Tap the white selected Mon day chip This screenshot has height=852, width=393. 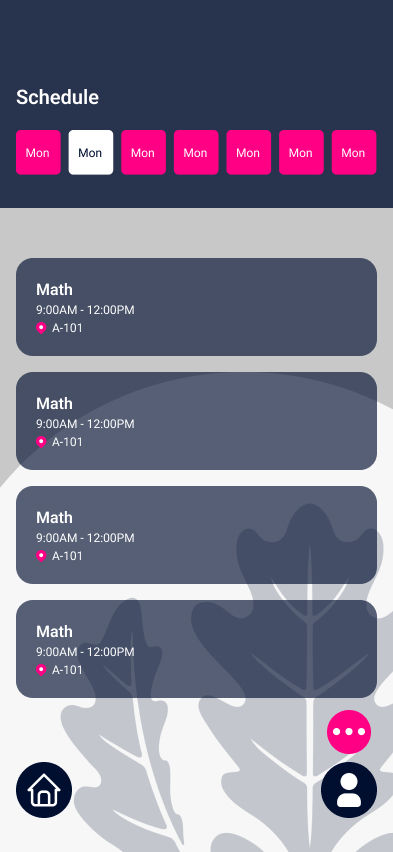pos(91,153)
